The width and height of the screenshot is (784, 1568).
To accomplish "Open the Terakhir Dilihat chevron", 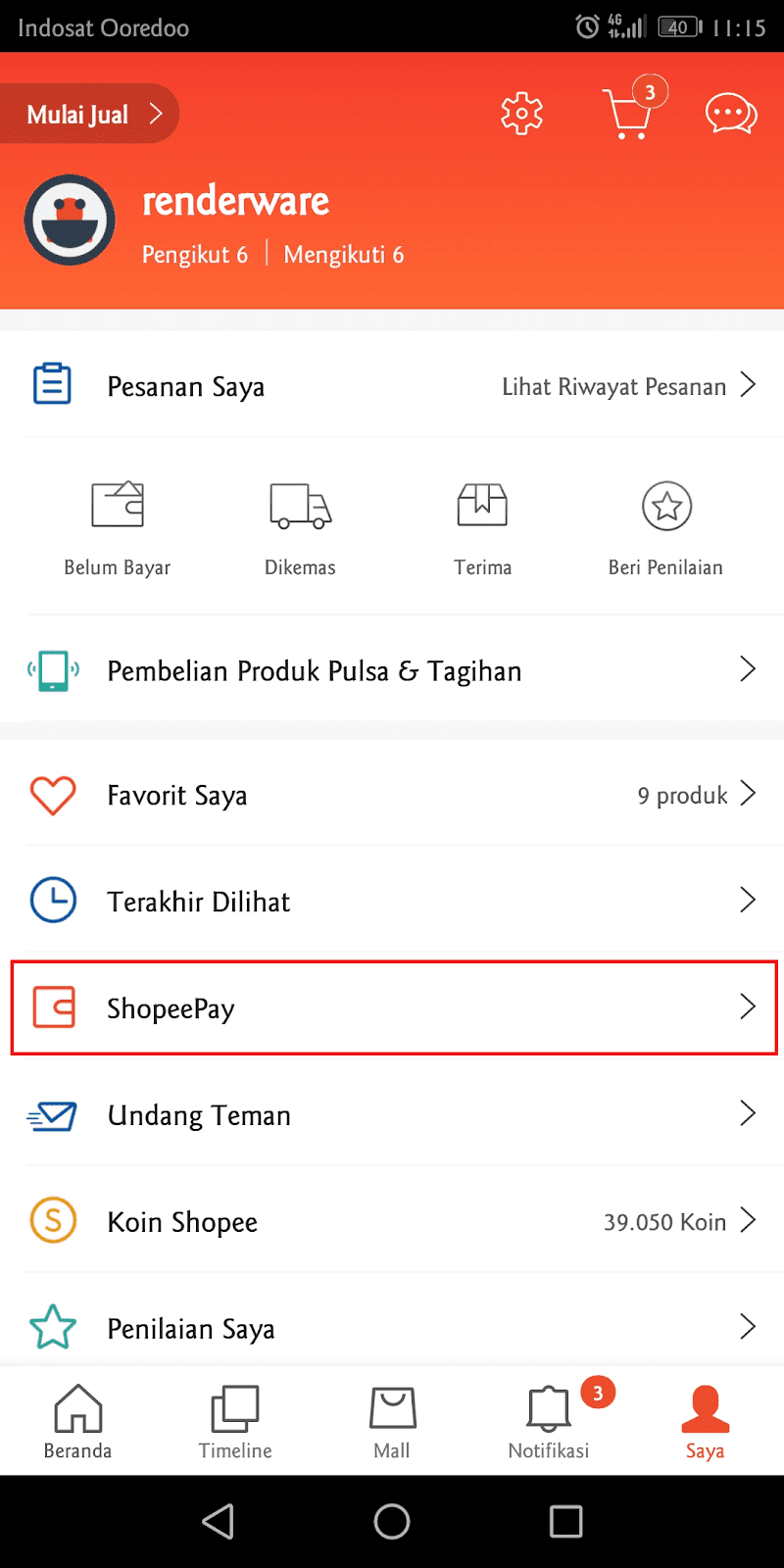I will (x=749, y=900).
